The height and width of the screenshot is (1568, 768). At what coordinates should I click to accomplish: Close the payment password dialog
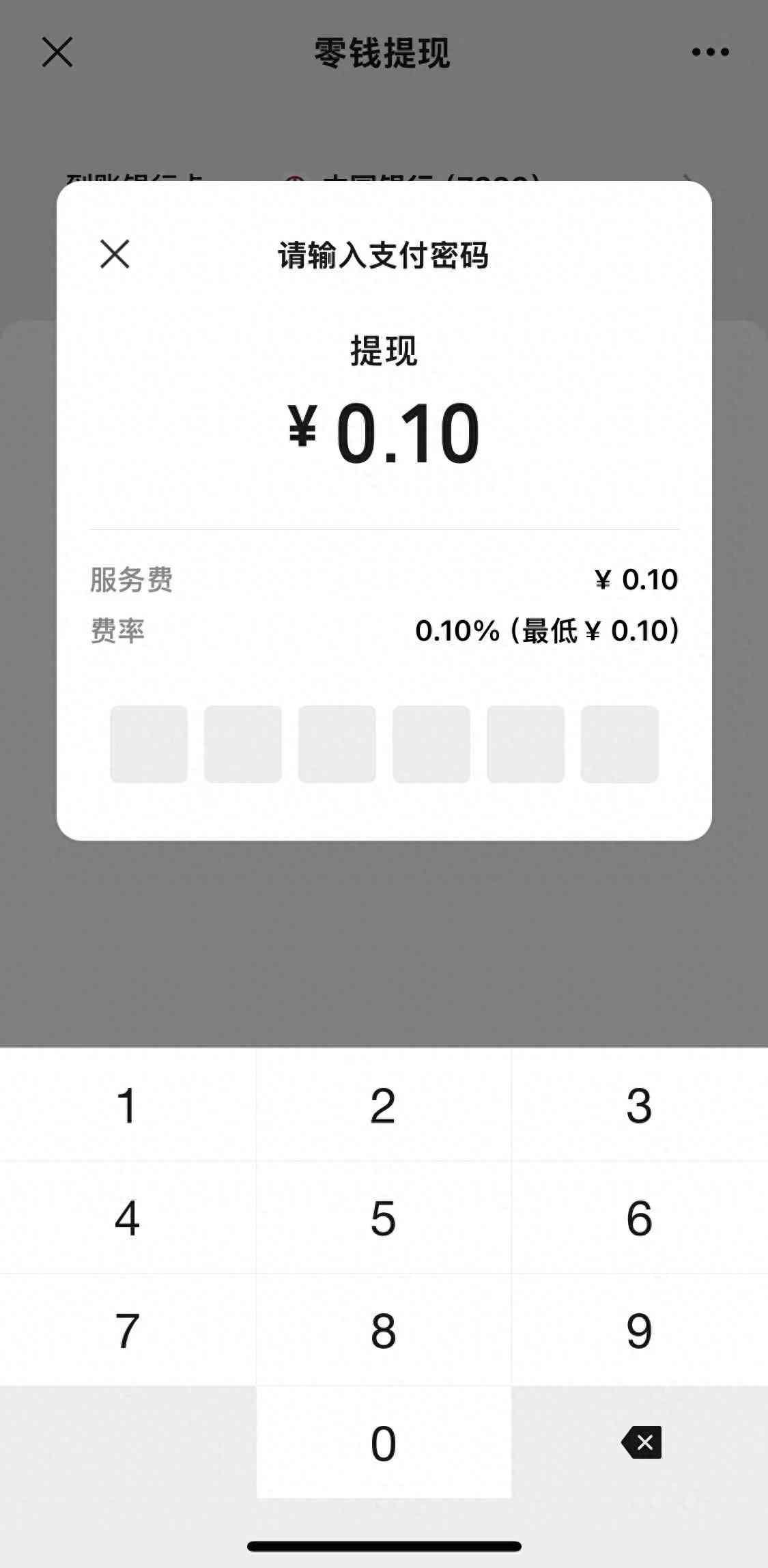click(x=115, y=255)
